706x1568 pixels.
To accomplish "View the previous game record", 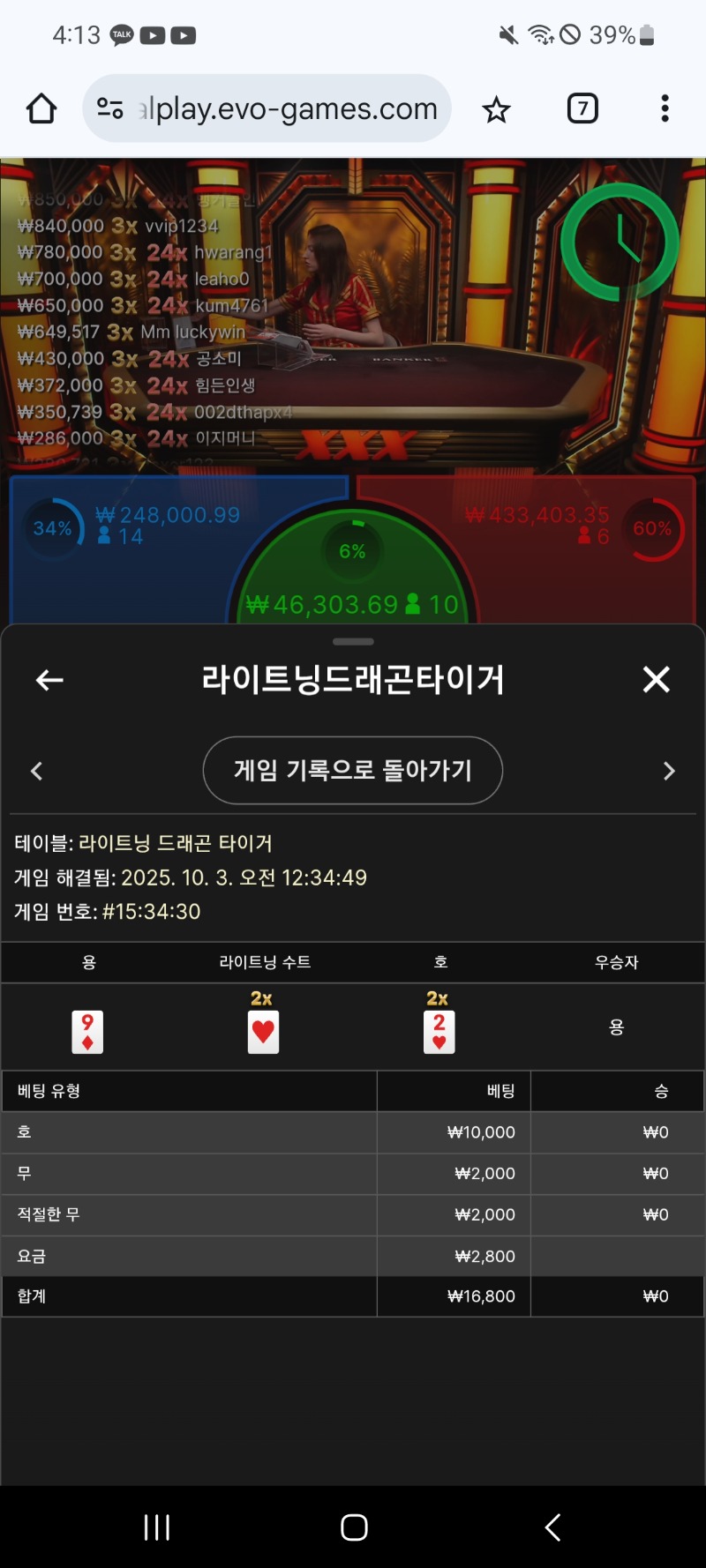I will pyautogui.click(x=37, y=772).
